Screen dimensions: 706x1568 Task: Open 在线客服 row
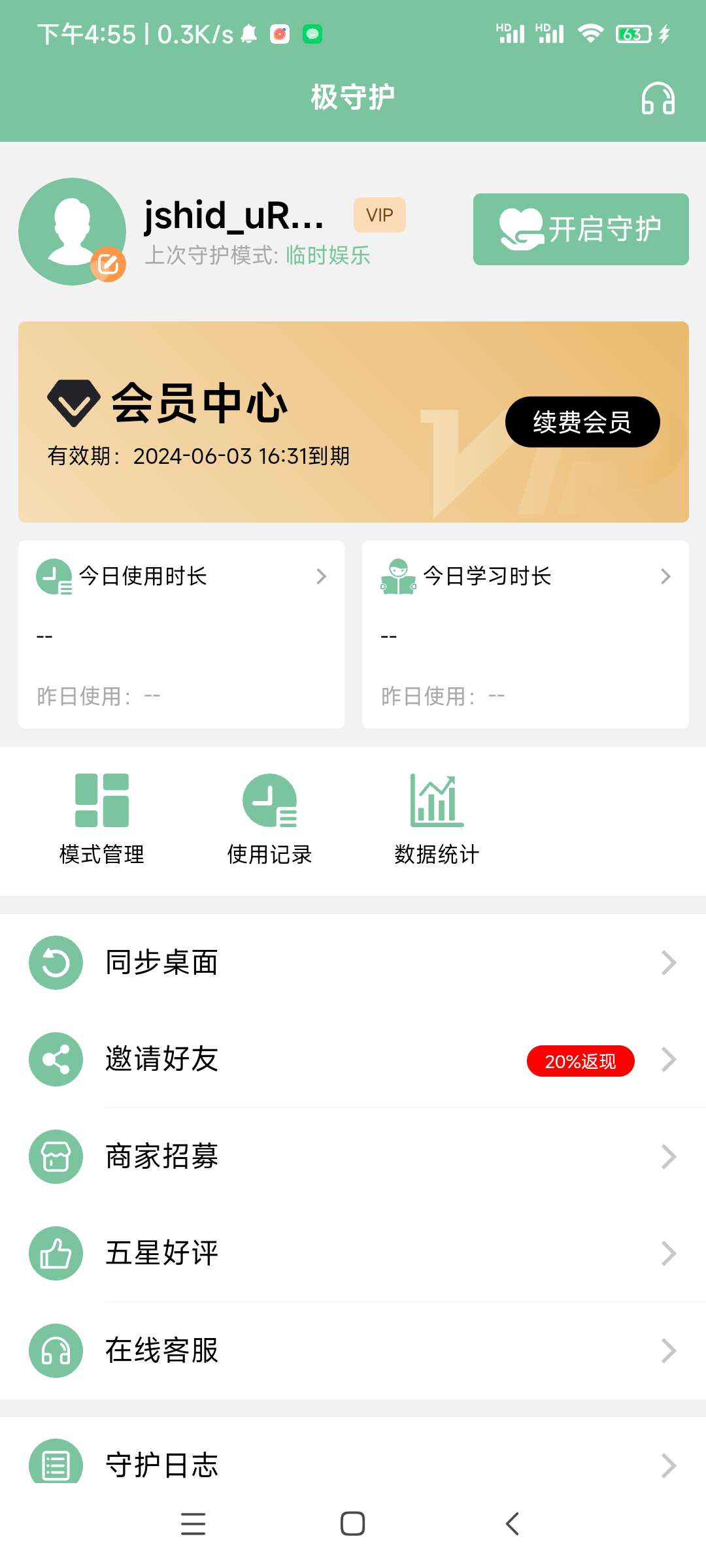[x=353, y=1350]
